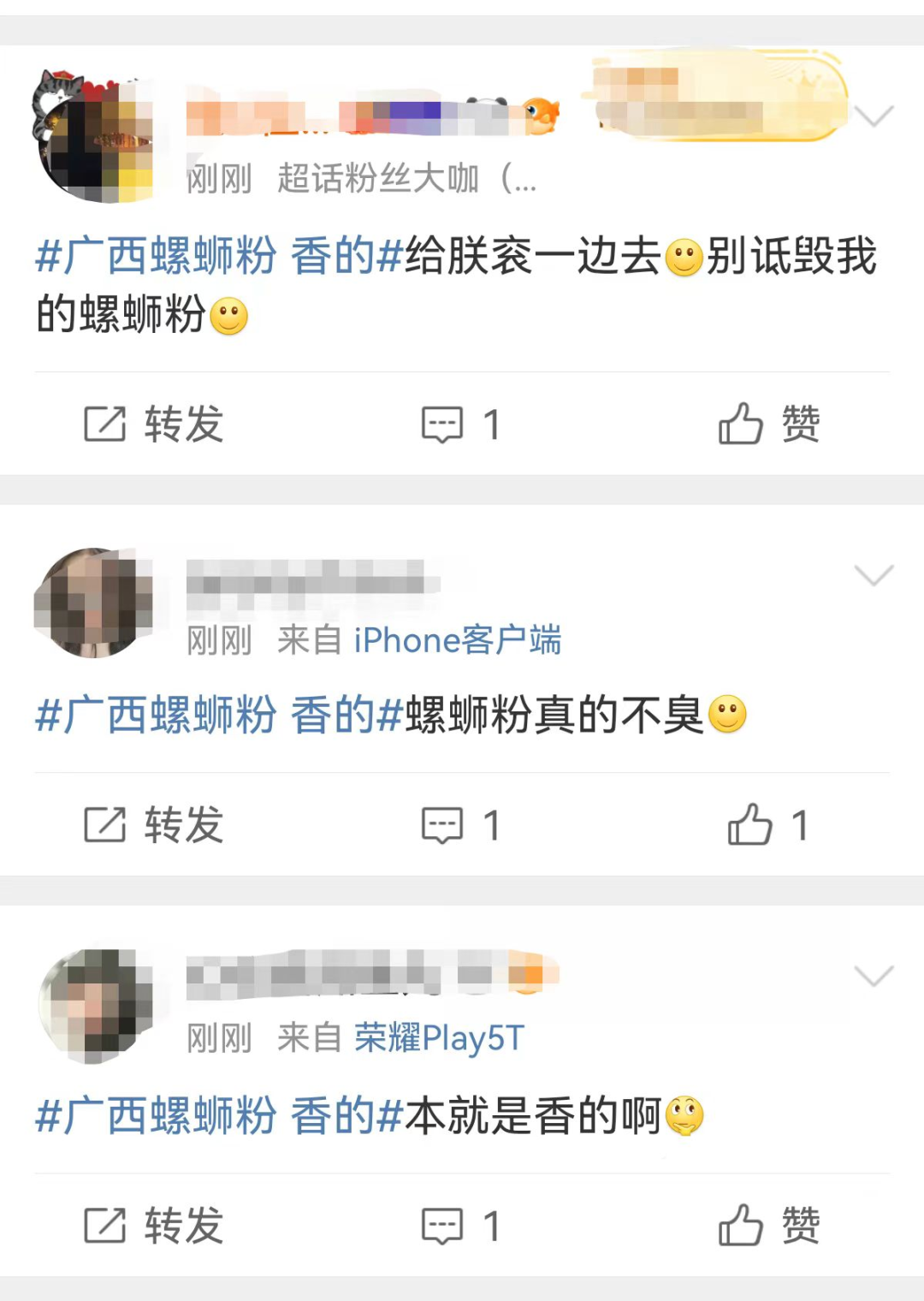Repost the 螺蛳粉真的不臭 post
924x1301 pixels.
154,825
